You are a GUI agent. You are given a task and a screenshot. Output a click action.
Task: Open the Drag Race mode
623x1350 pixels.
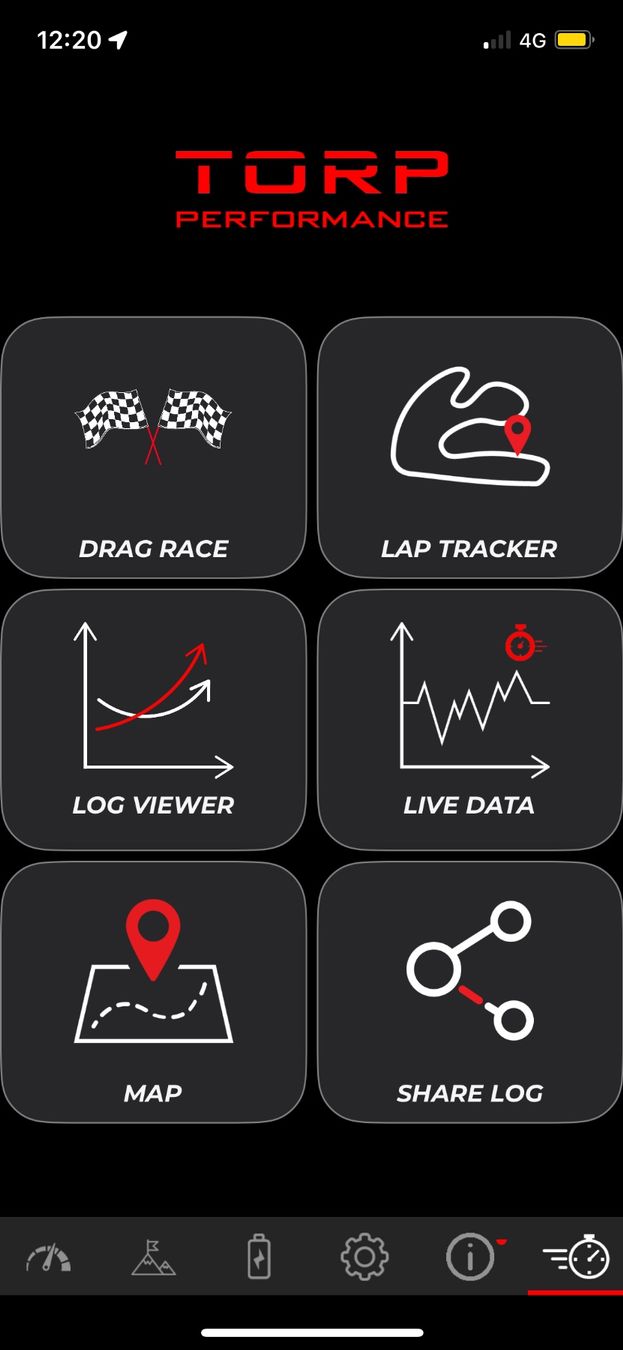153,448
